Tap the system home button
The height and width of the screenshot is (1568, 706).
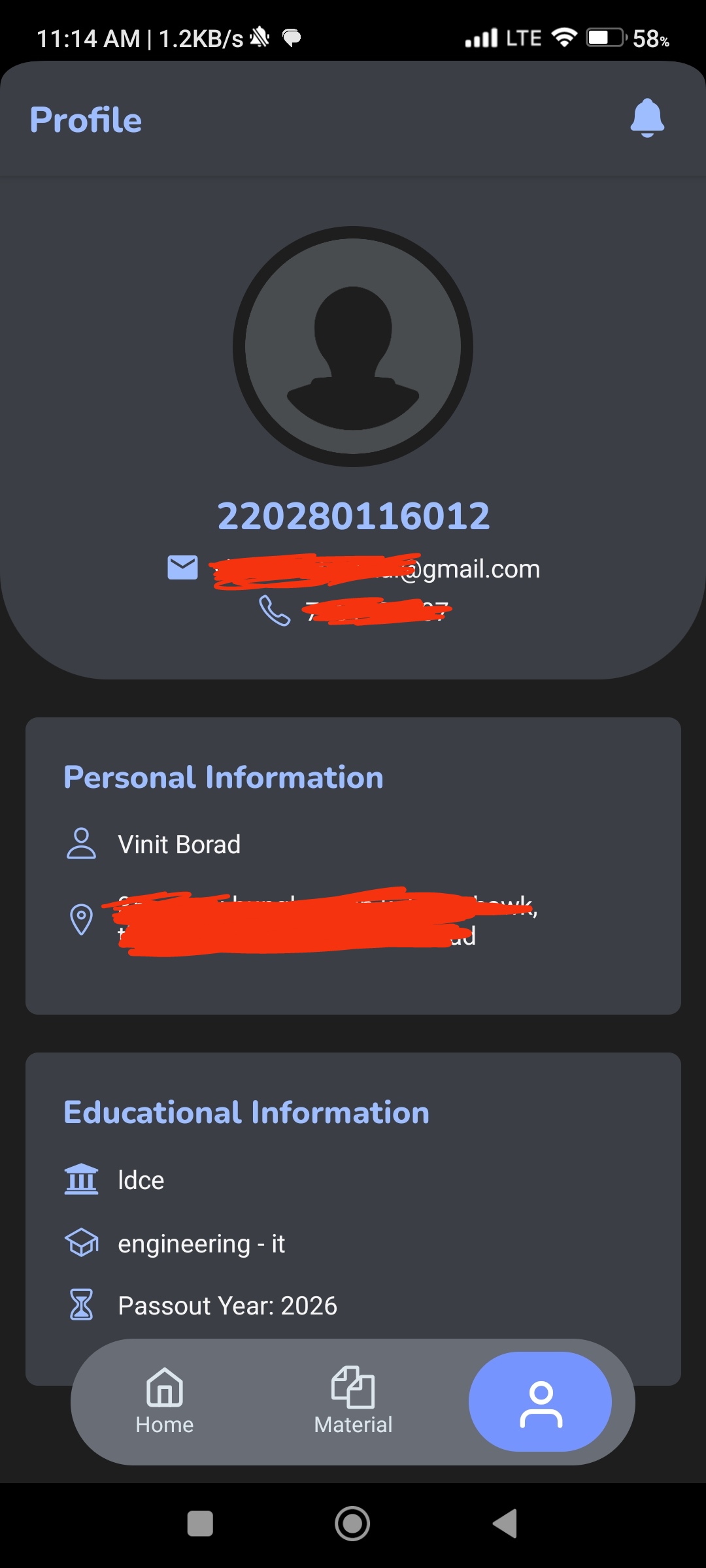pyautogui.click(x=352, y=1524)
